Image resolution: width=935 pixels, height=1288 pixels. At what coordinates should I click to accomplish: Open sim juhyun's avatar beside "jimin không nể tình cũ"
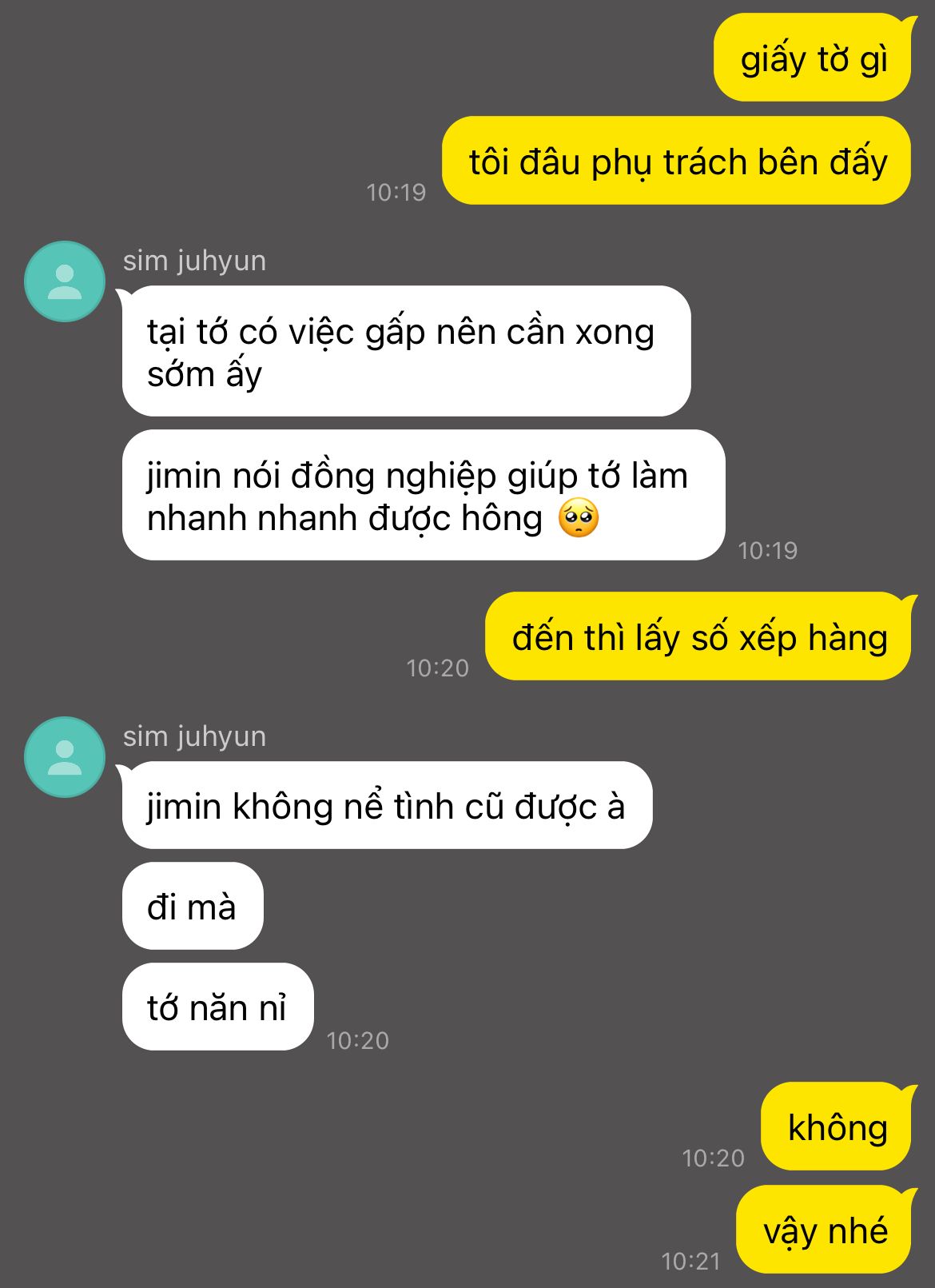[x=65, y=757]
